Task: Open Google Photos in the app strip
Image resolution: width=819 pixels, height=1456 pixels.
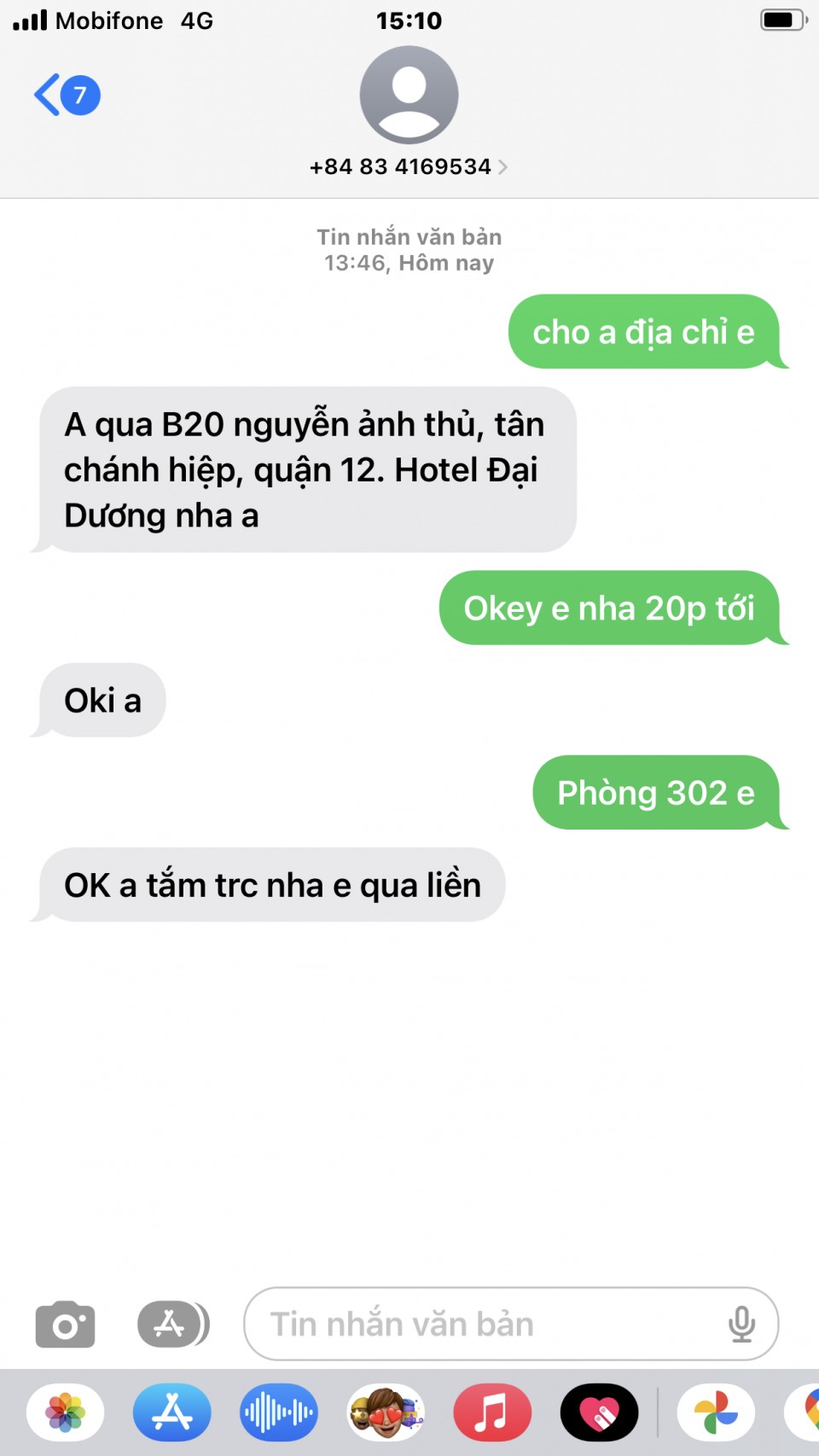Action: point(716,1412)
